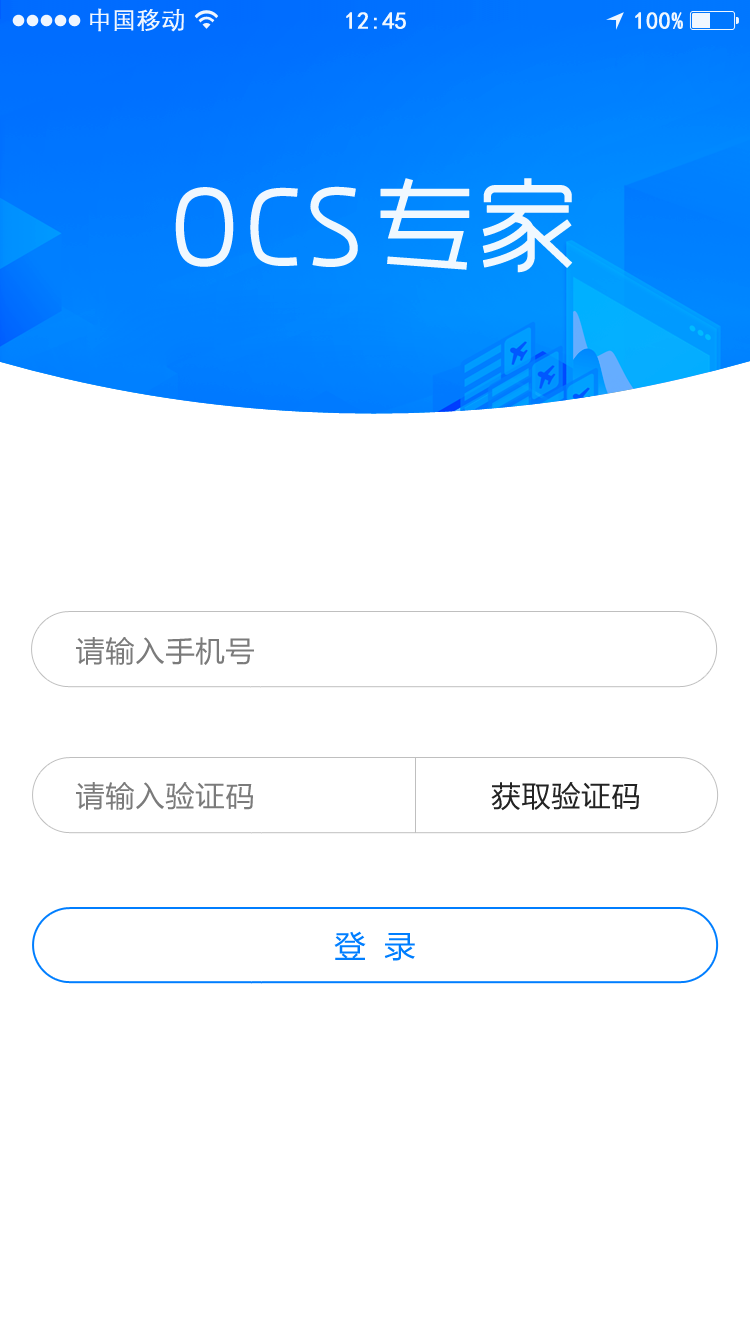Tap the location arrow icon
The width and height of the screenshot is (750, 1334).
coord(616,18)
